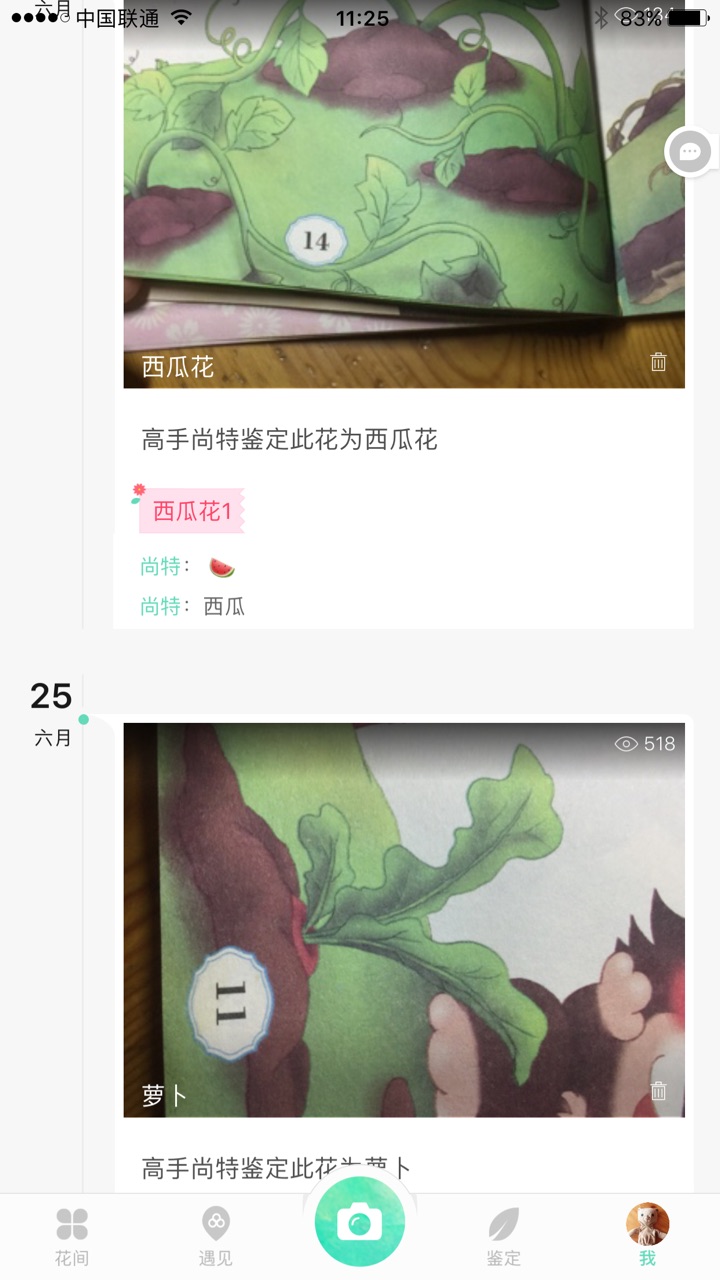Open the 我 profile tab
The height and width of the screenshot is (1280, 720).
pyautogui.click(x=647, y=1236)
